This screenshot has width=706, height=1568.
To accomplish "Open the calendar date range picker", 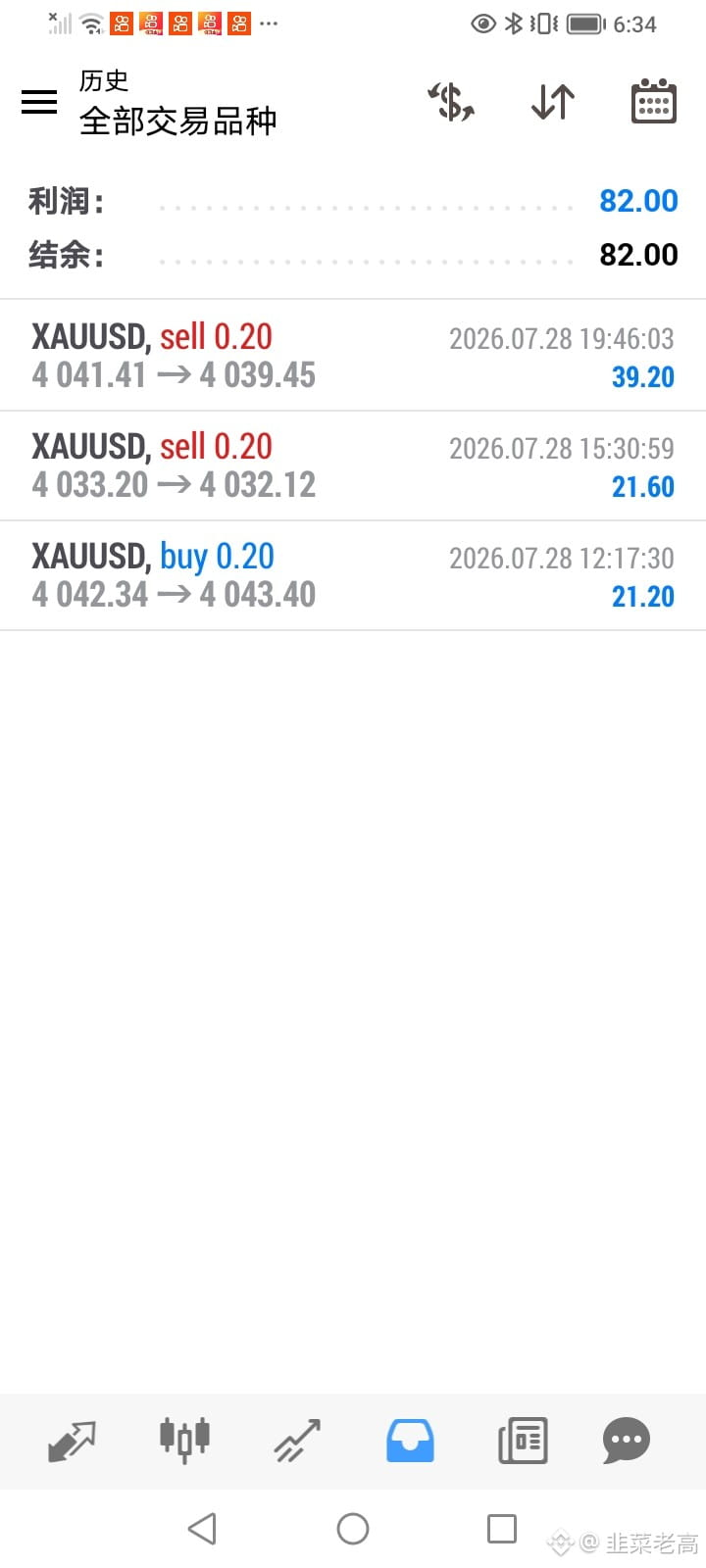I will (653, 102).
